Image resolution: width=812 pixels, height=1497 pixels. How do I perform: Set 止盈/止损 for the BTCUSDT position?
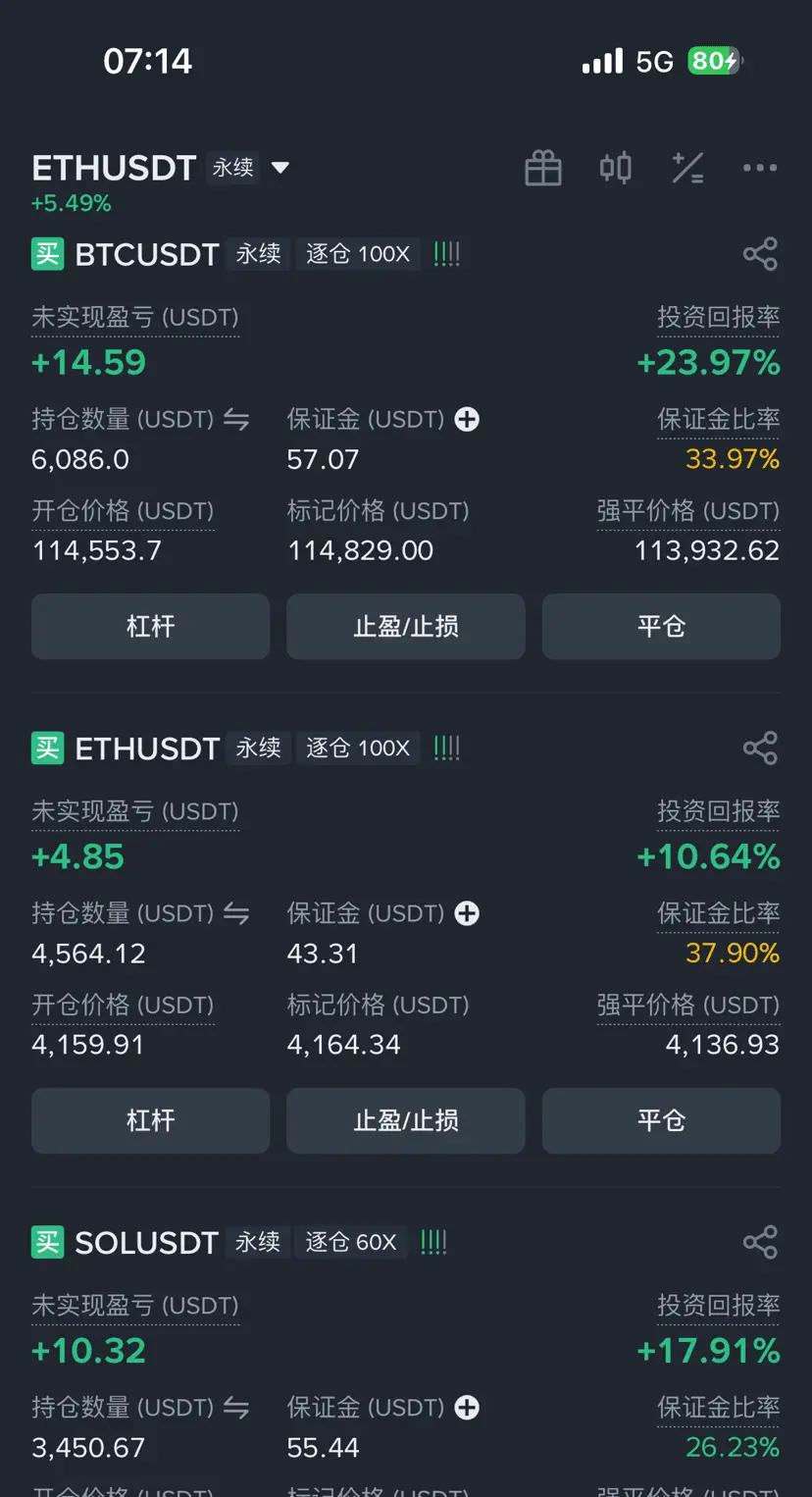point(406,626)
